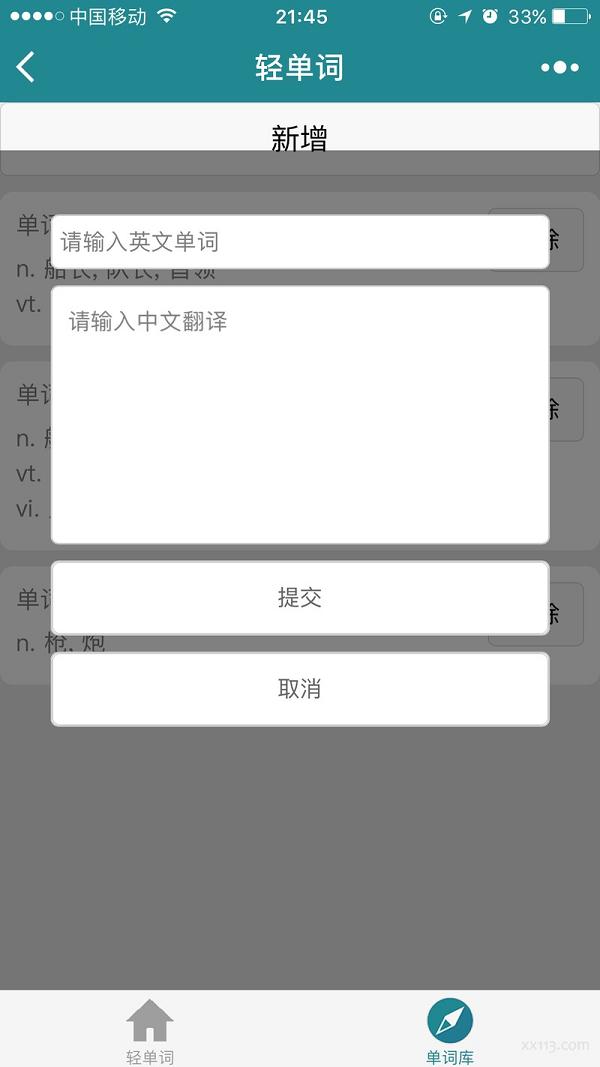This screenshot has height=1067, width=600.
Task: Cancel the dialog with 取消
Action: (x=300, y=689)
